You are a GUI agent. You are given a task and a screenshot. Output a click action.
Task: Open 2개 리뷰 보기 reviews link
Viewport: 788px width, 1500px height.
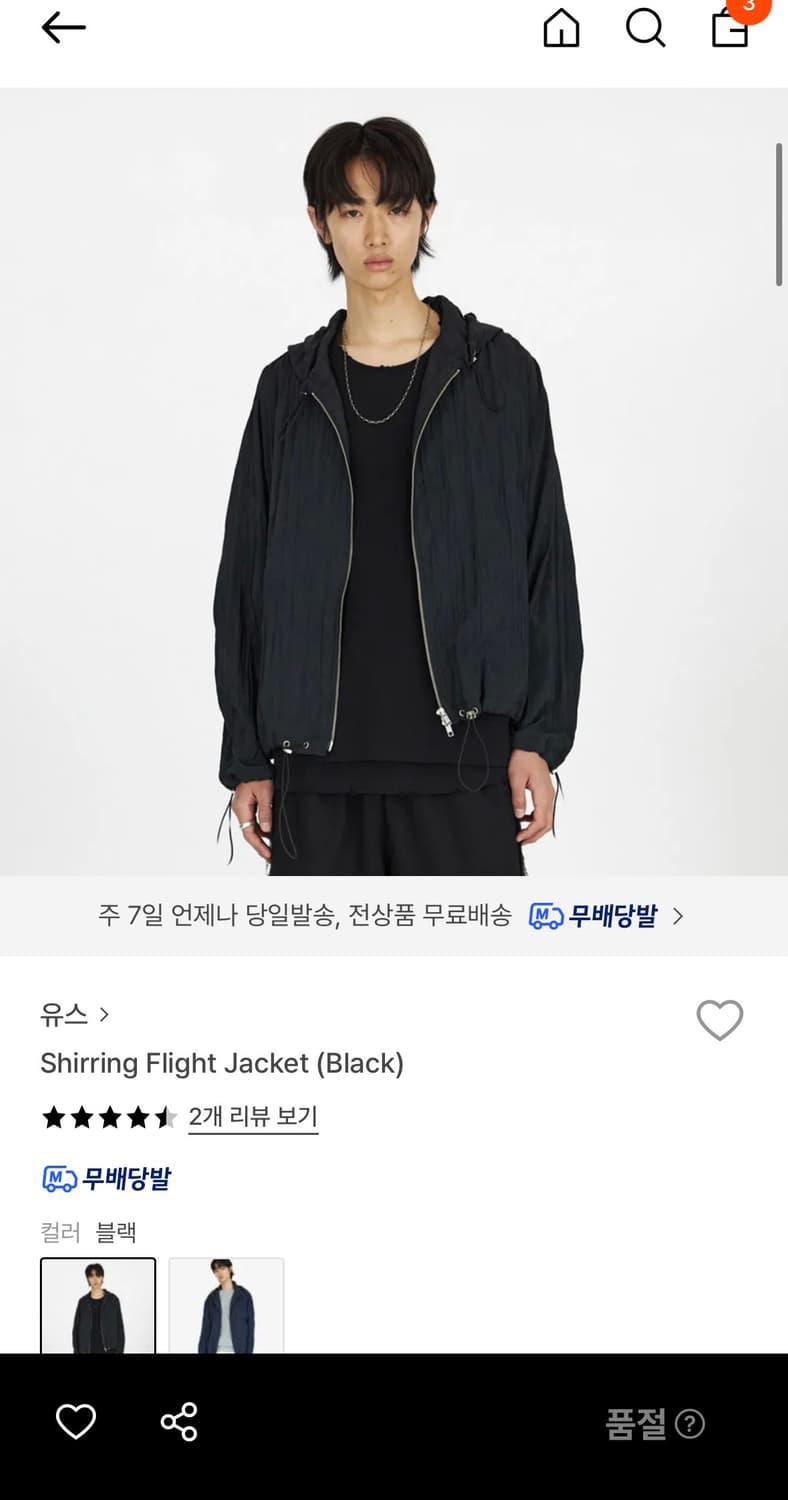(253, 1117)
